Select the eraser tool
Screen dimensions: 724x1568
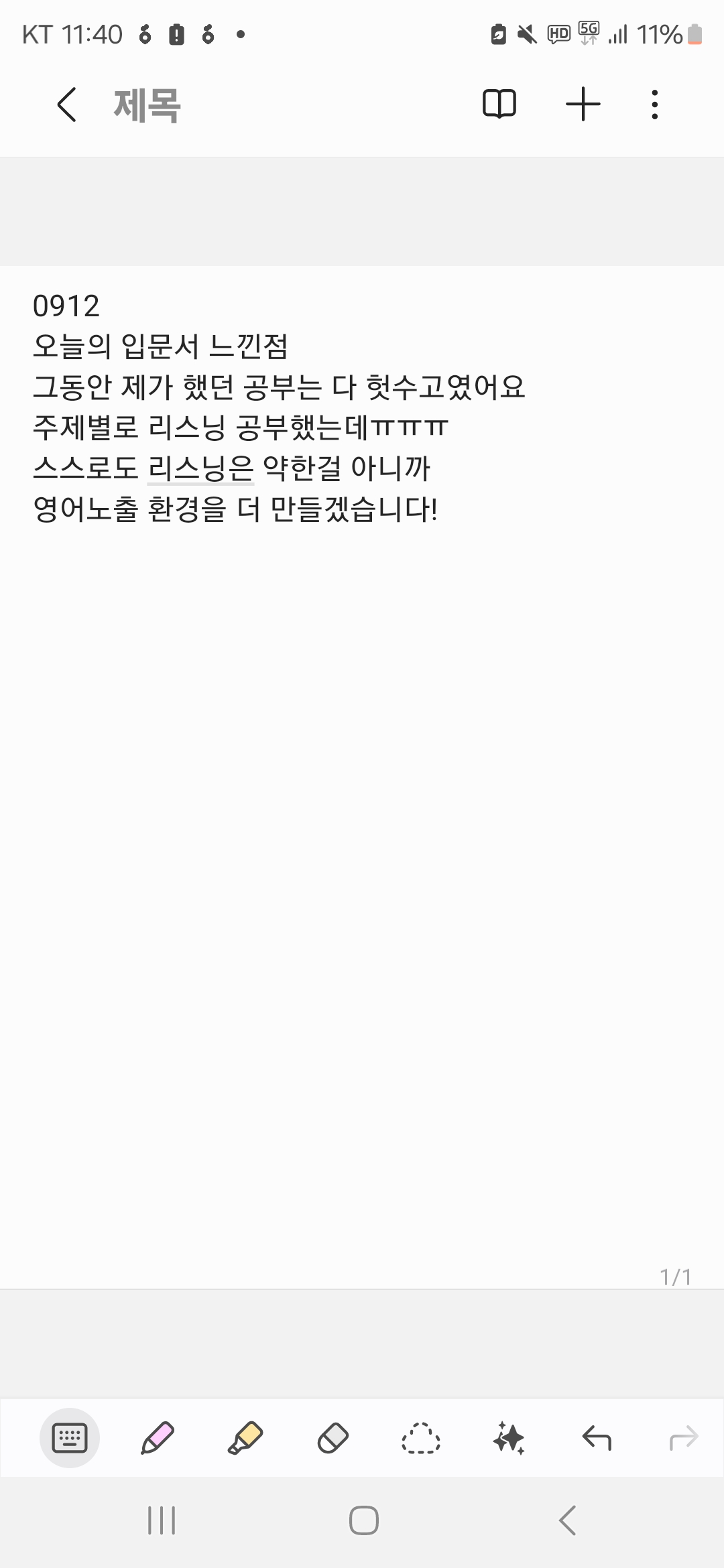tap(333, 1438)
